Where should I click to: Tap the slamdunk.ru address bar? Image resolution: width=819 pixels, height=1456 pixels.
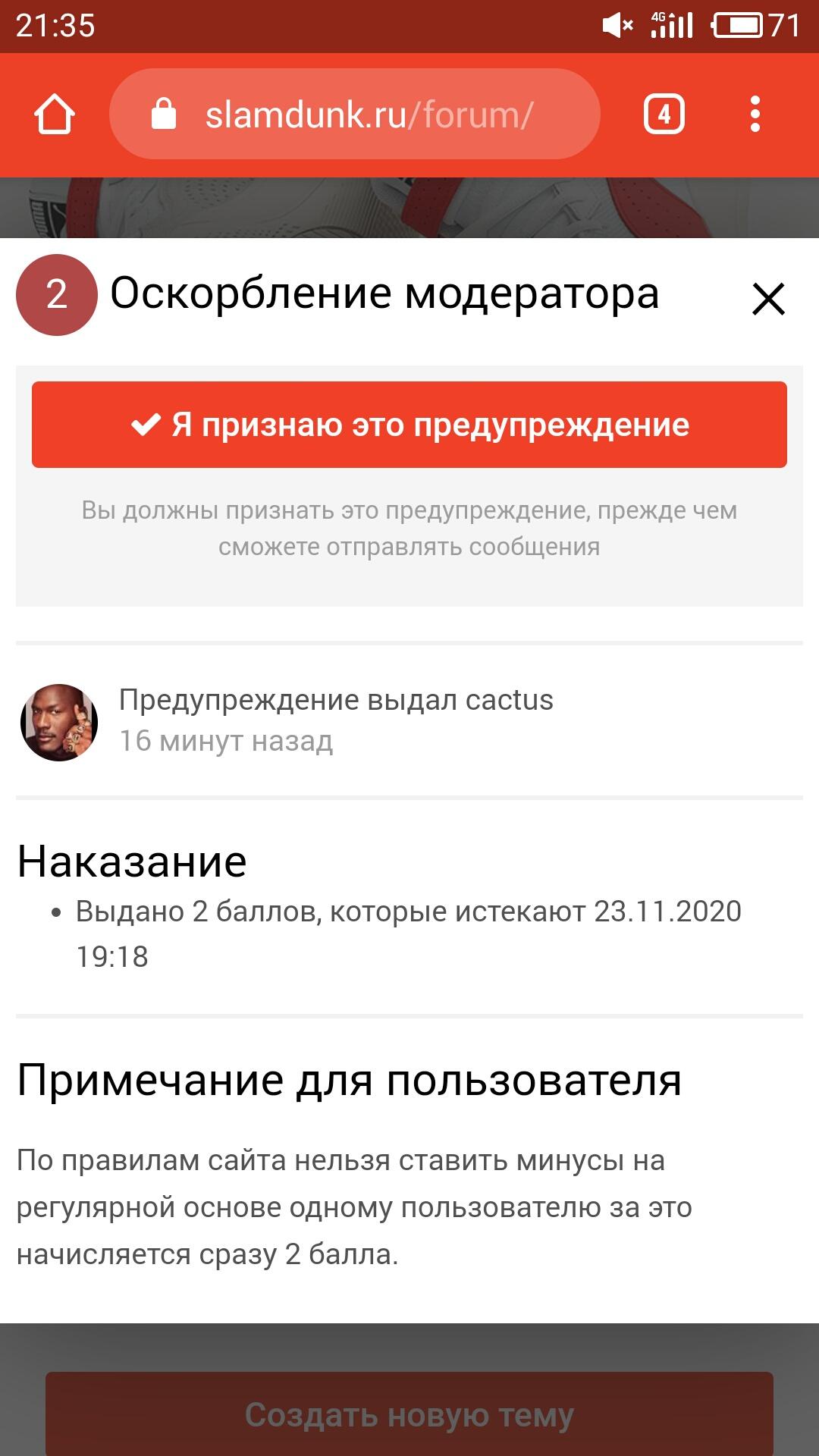pyautogui.click(x=355, y=115)
